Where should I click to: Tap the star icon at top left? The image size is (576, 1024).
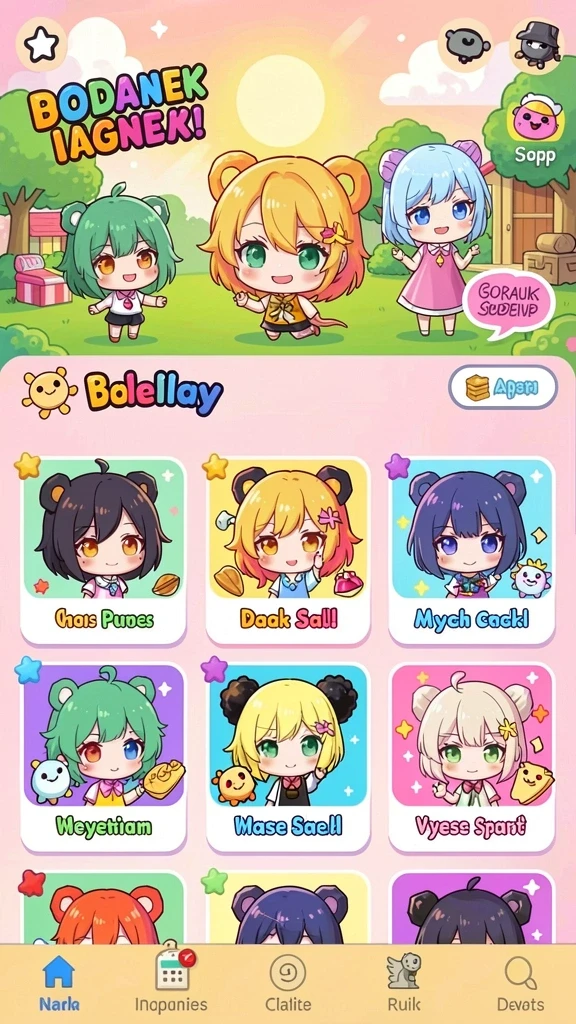41,44
